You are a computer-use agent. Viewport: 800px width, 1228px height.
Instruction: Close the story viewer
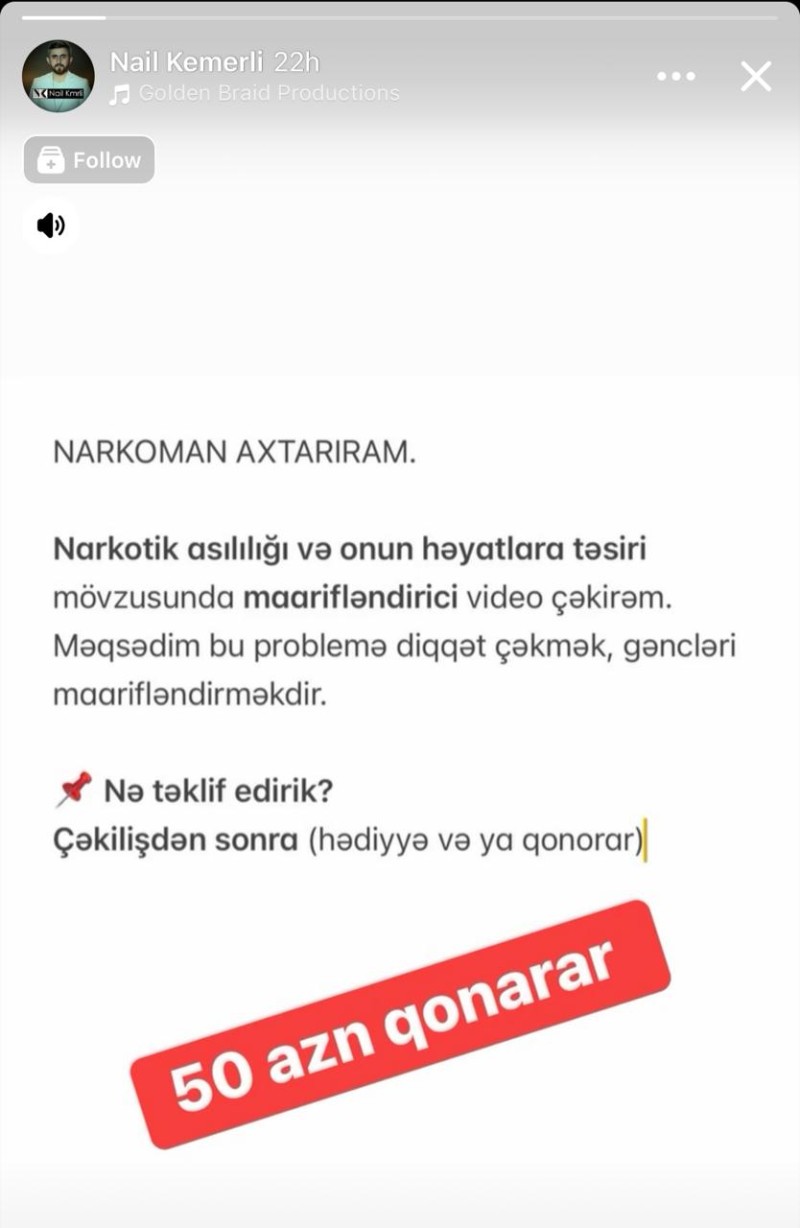click(756, 76)
